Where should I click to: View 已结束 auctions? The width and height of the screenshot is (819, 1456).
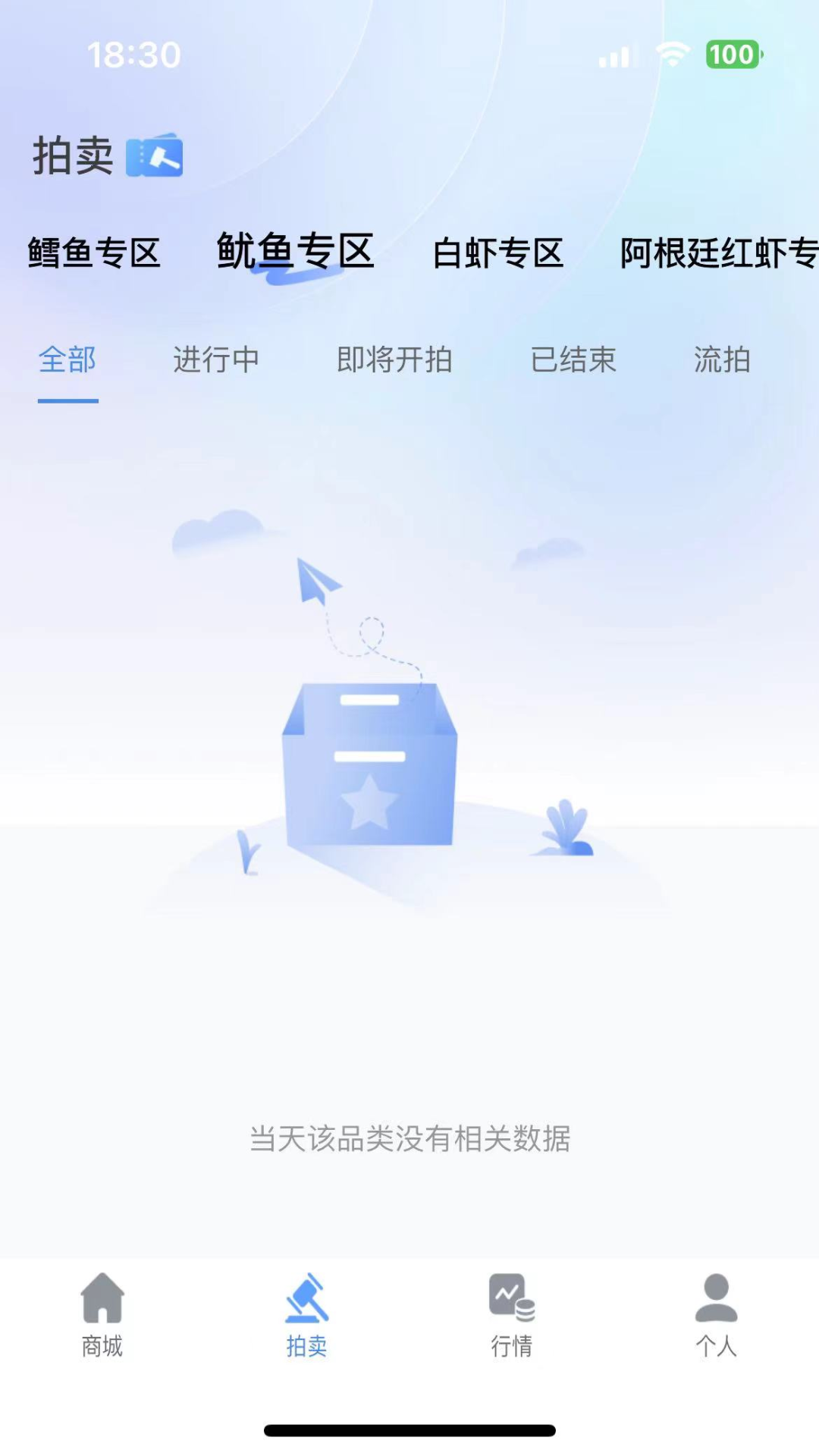(x=573, y=359)
